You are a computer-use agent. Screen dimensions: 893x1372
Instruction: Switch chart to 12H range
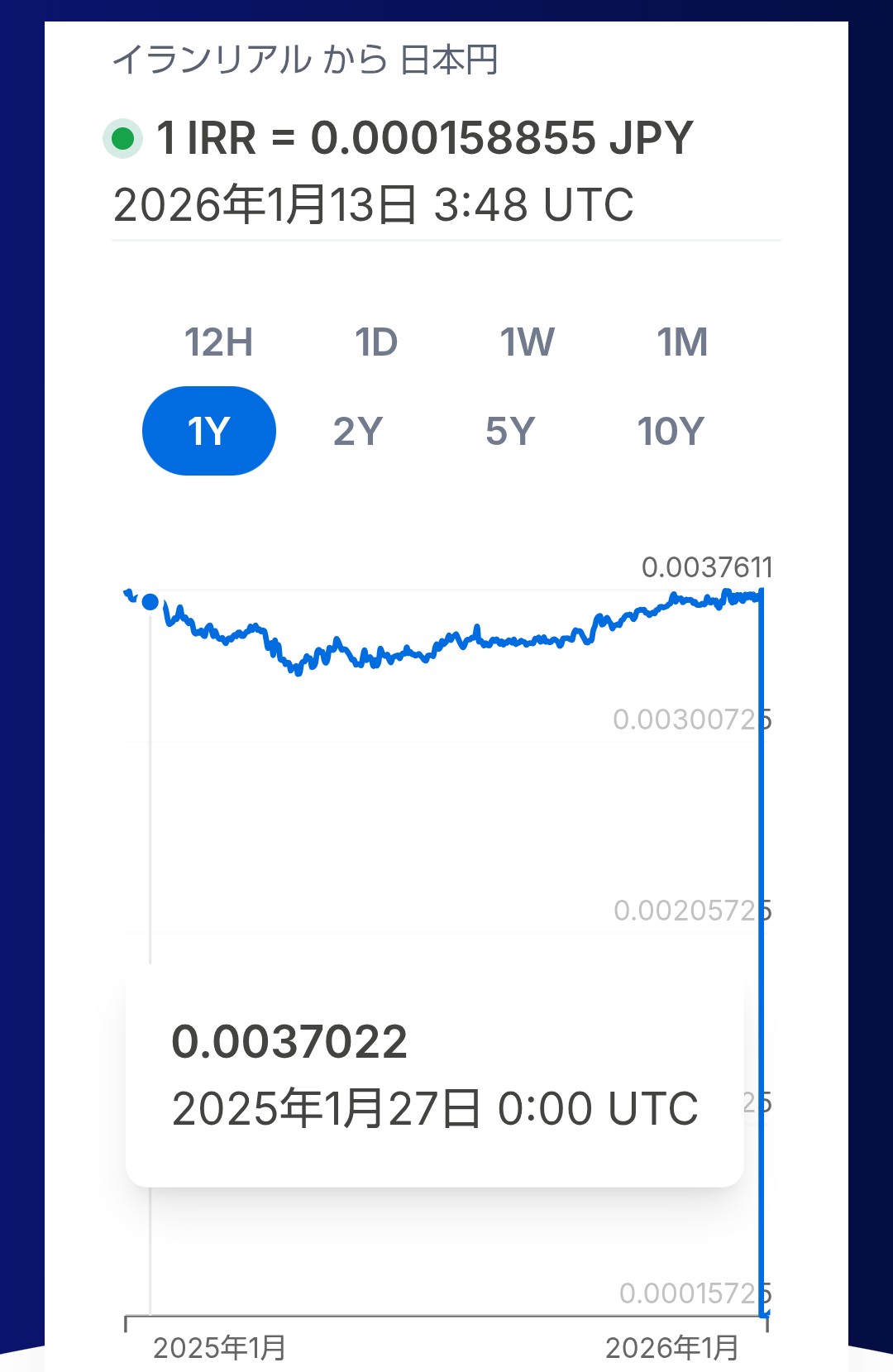pyautogui.click(x=218, y=342)
